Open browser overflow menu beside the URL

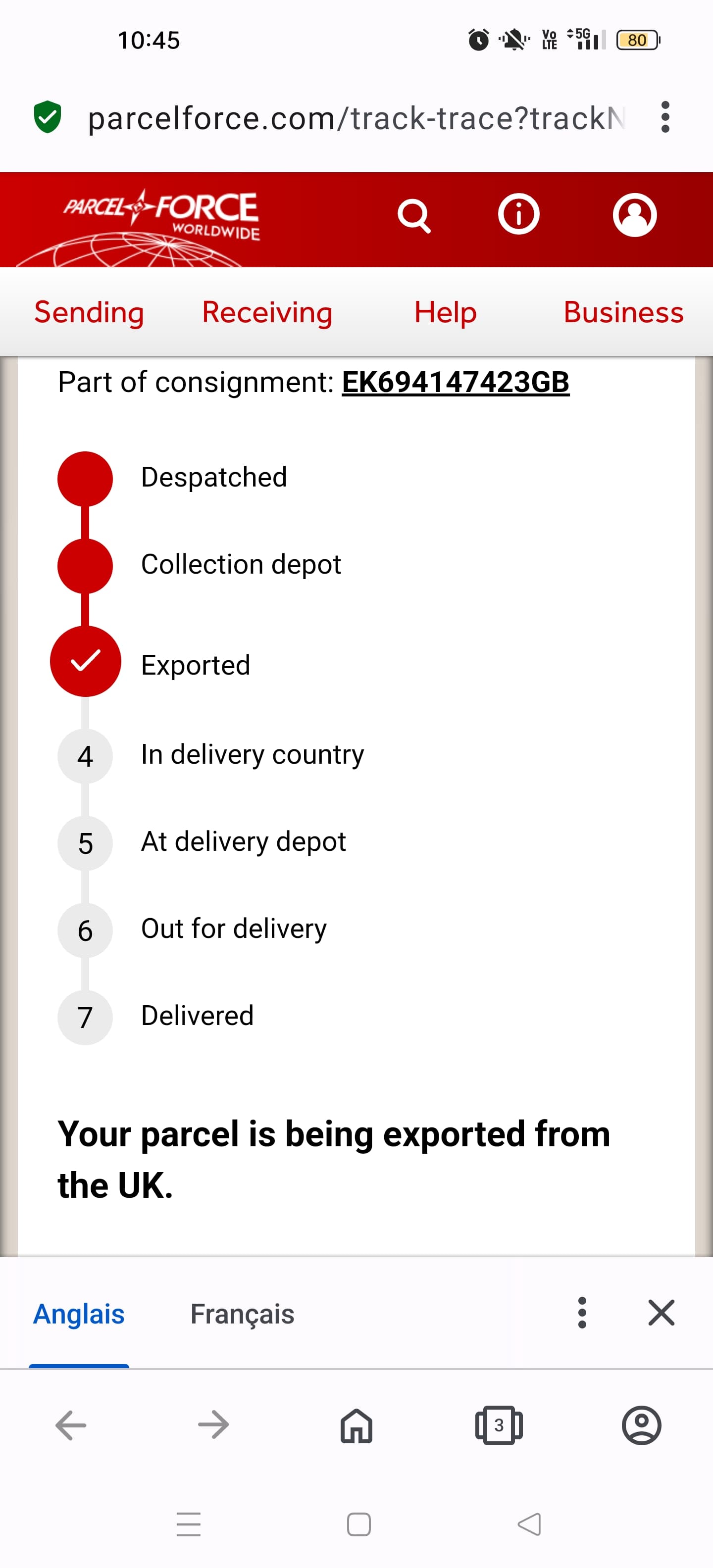click(x=665, y=117)
